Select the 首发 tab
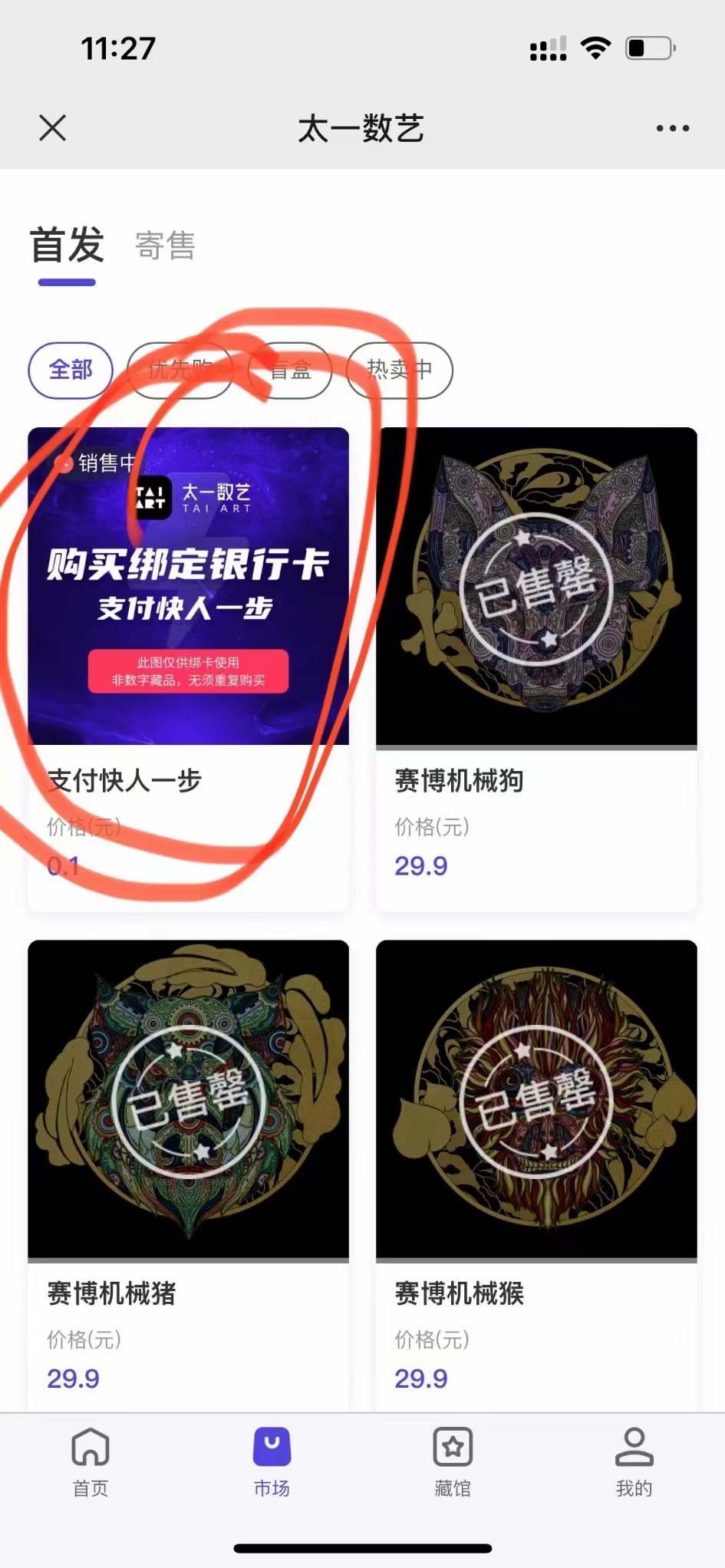Viewport: 725px width, 1568px height. pyautogui.click(x=67, y=246)
